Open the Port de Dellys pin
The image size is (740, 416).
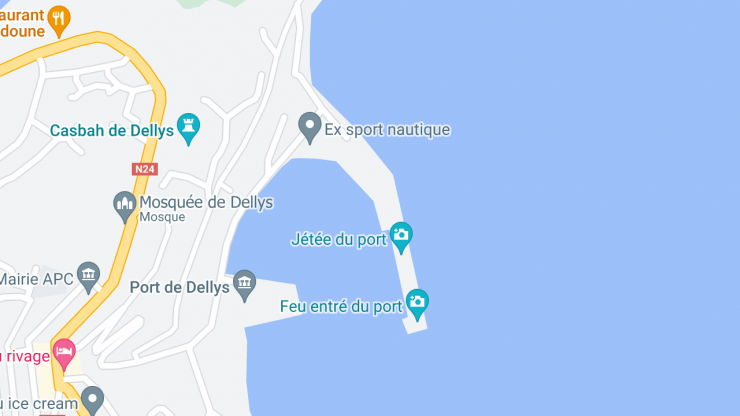pos(245,287)
